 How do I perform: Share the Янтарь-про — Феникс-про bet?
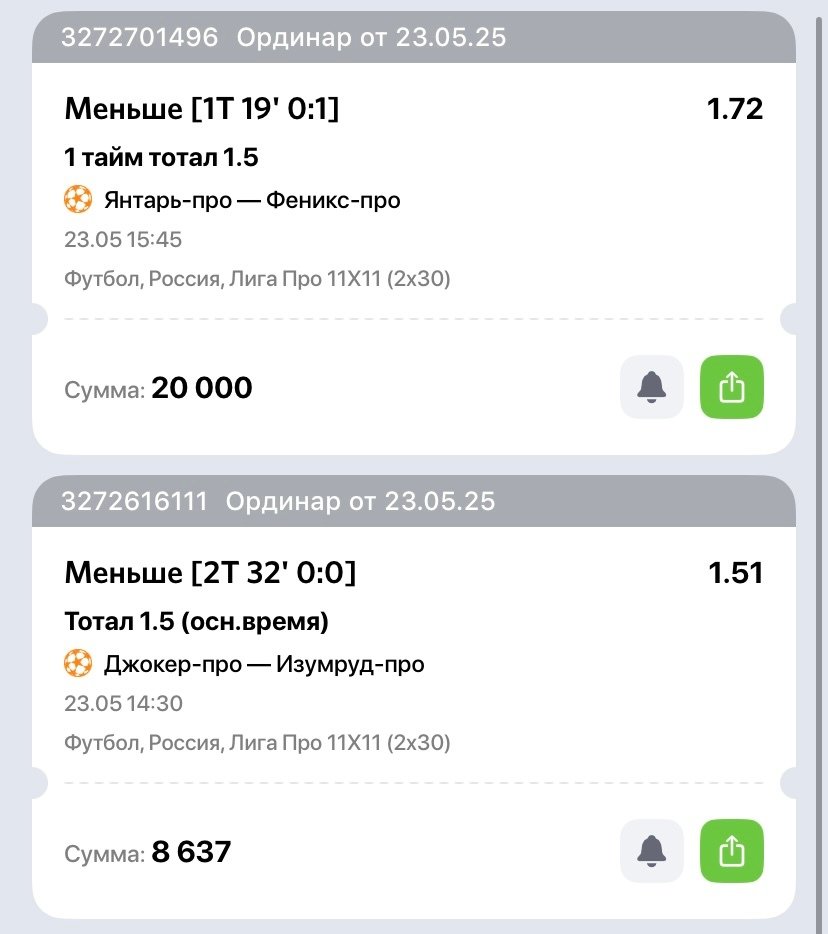click(732, 387)
